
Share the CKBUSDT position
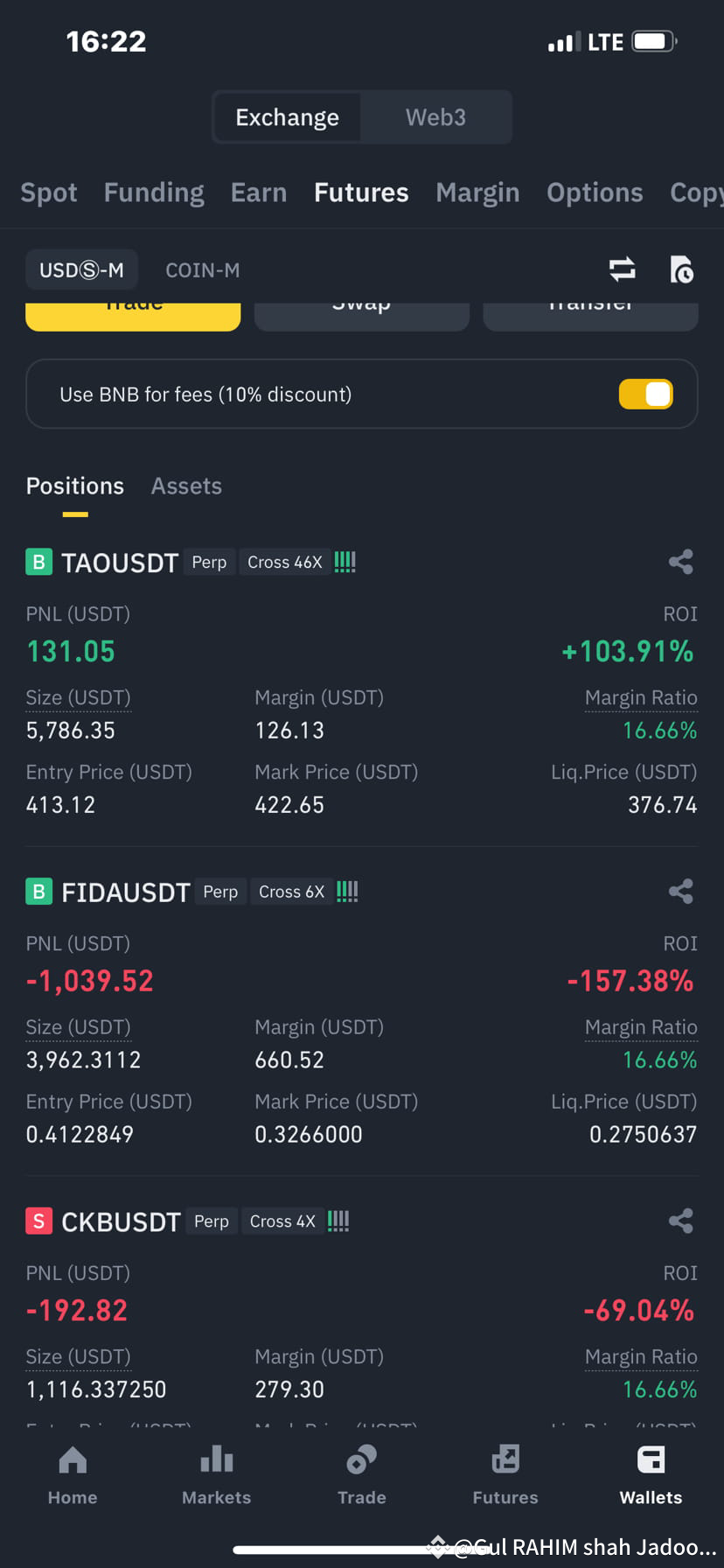(x=680, y=1221)
